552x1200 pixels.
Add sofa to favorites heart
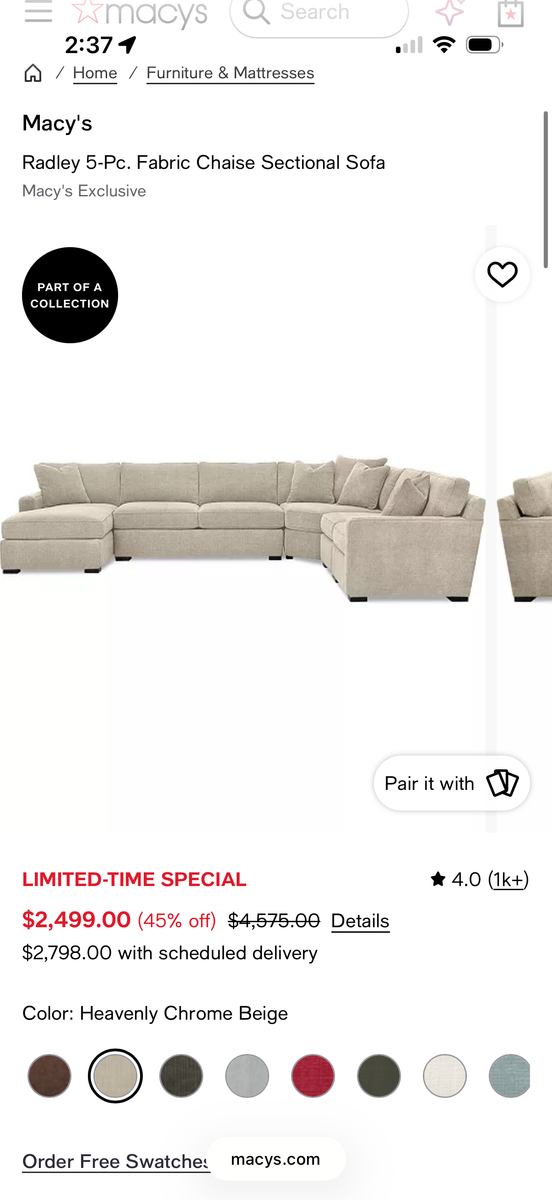coord(502,274)
